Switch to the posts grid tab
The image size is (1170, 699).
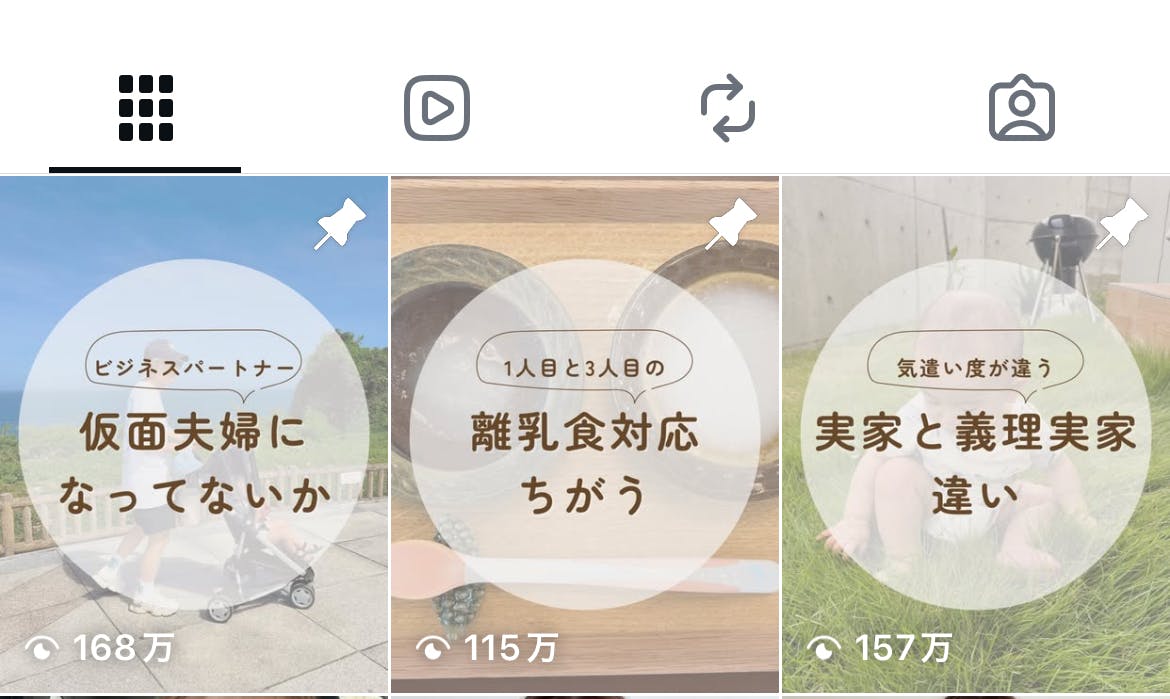(146, 108)
